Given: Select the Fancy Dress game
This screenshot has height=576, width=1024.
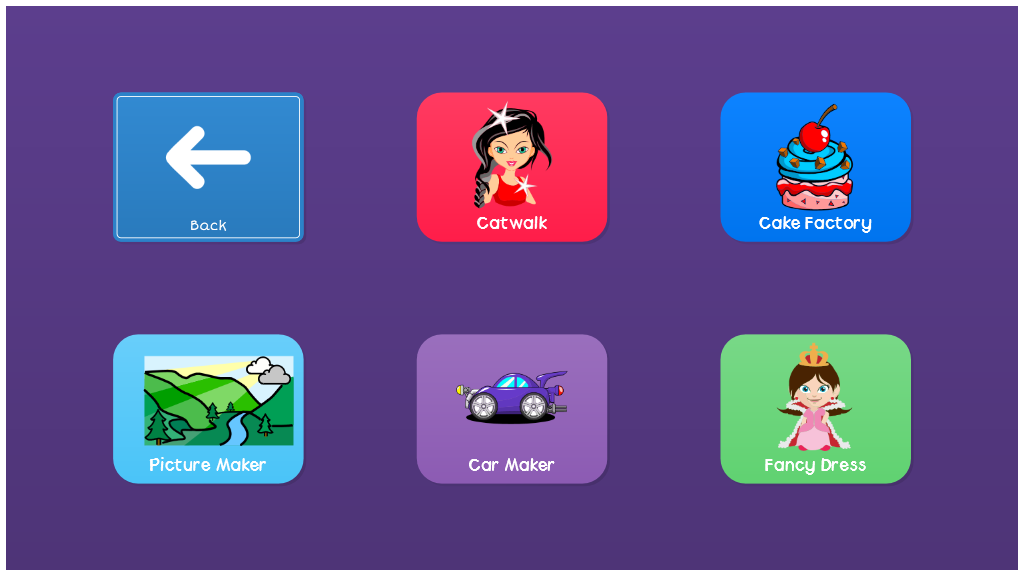Looking at the screenshot, I should coord(815,409).
